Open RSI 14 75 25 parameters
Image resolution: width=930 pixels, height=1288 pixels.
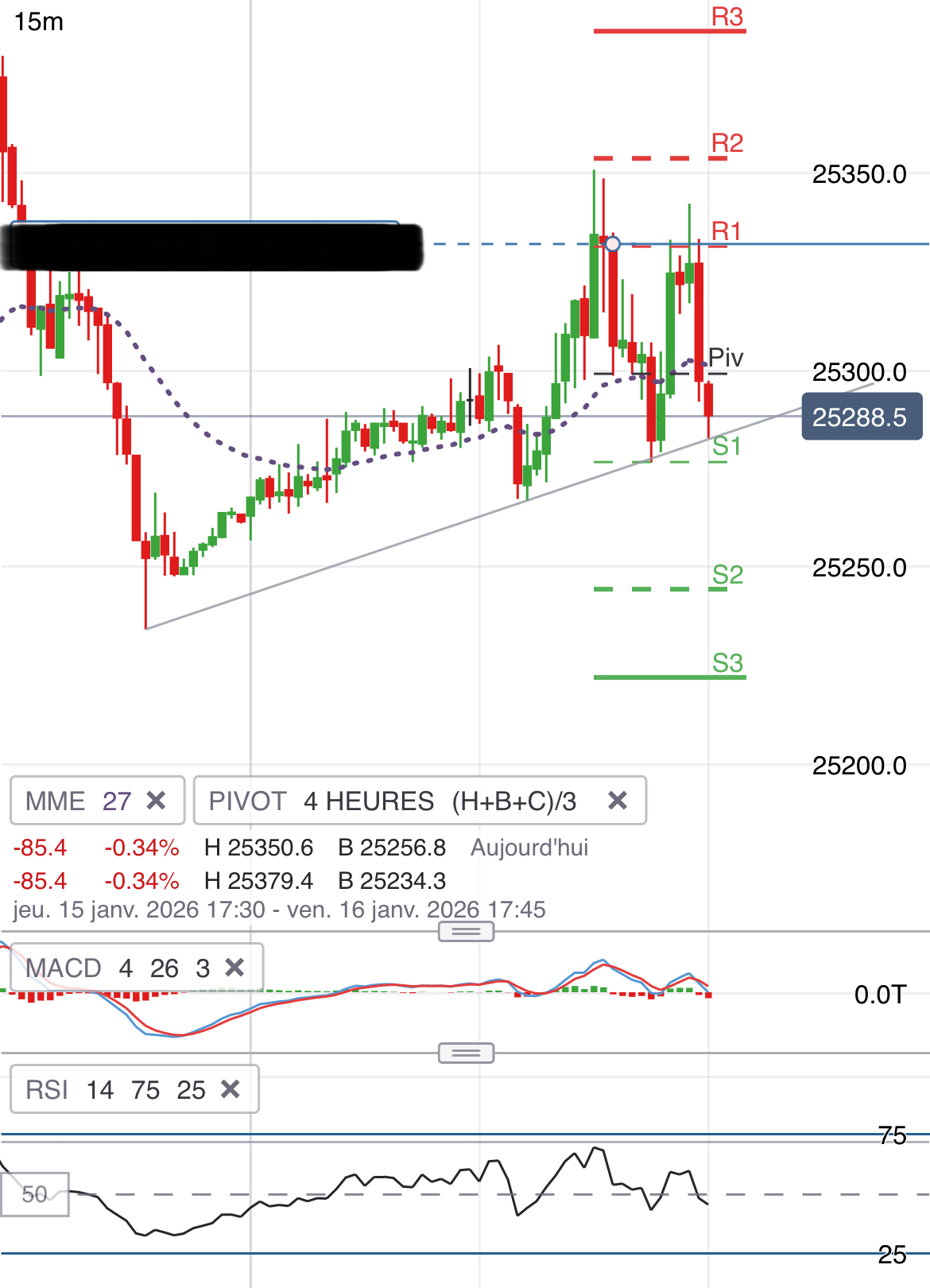(115, 1089)
